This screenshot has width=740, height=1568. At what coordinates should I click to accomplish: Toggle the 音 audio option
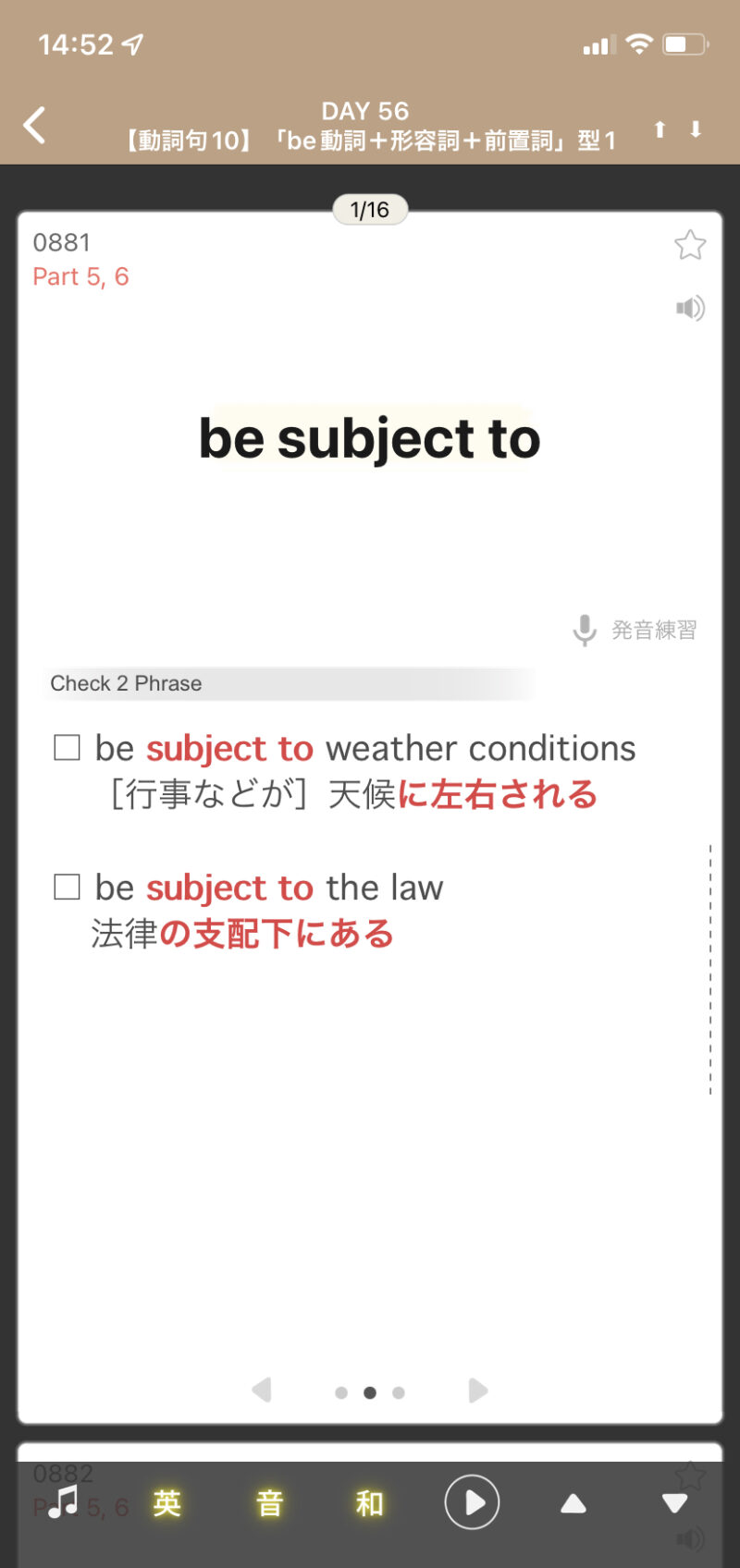tap(269, 1503)
